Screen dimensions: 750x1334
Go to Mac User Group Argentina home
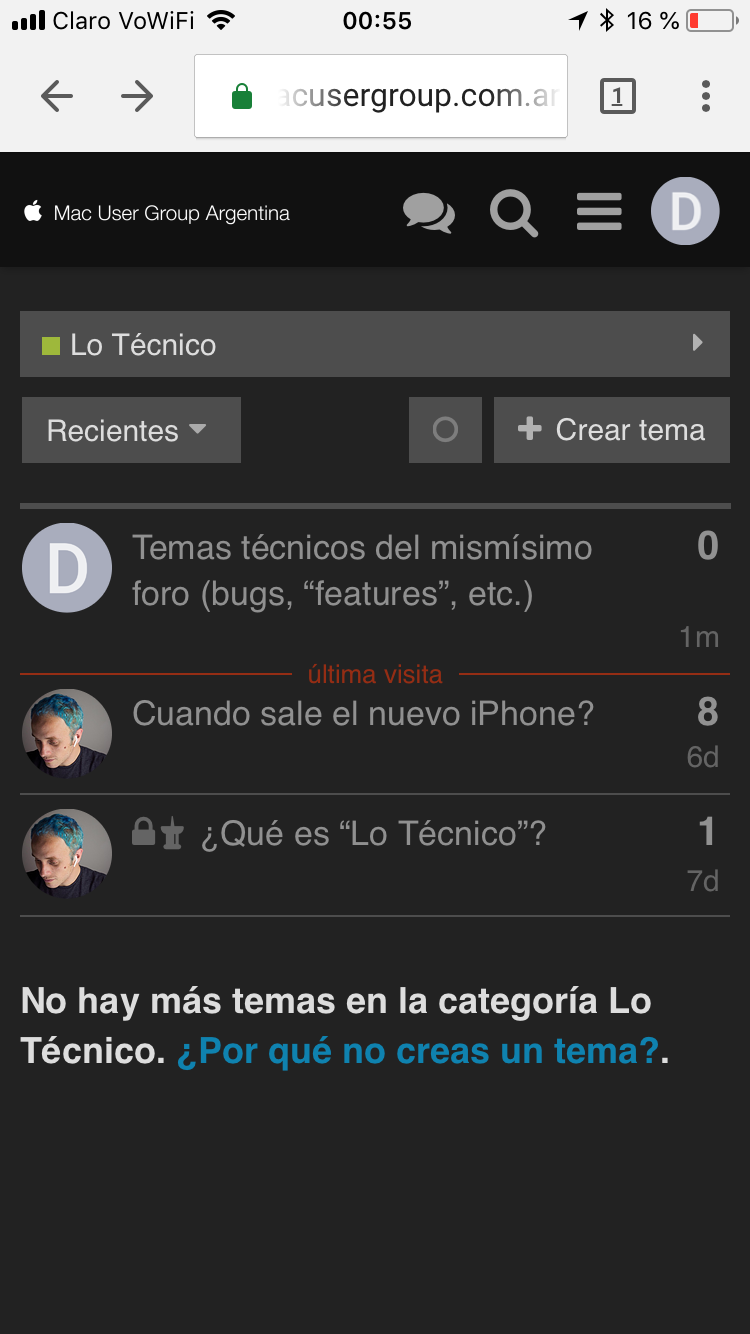(157, 213)
